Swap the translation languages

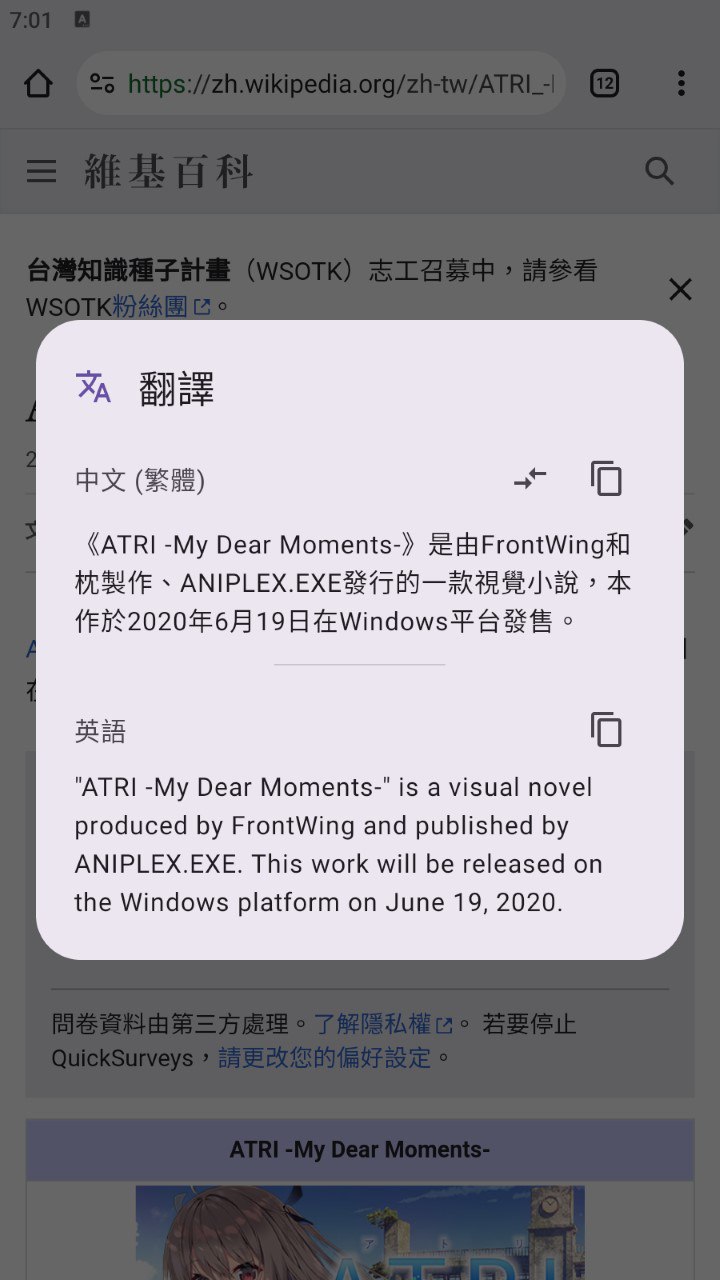[x=530, y=479]
